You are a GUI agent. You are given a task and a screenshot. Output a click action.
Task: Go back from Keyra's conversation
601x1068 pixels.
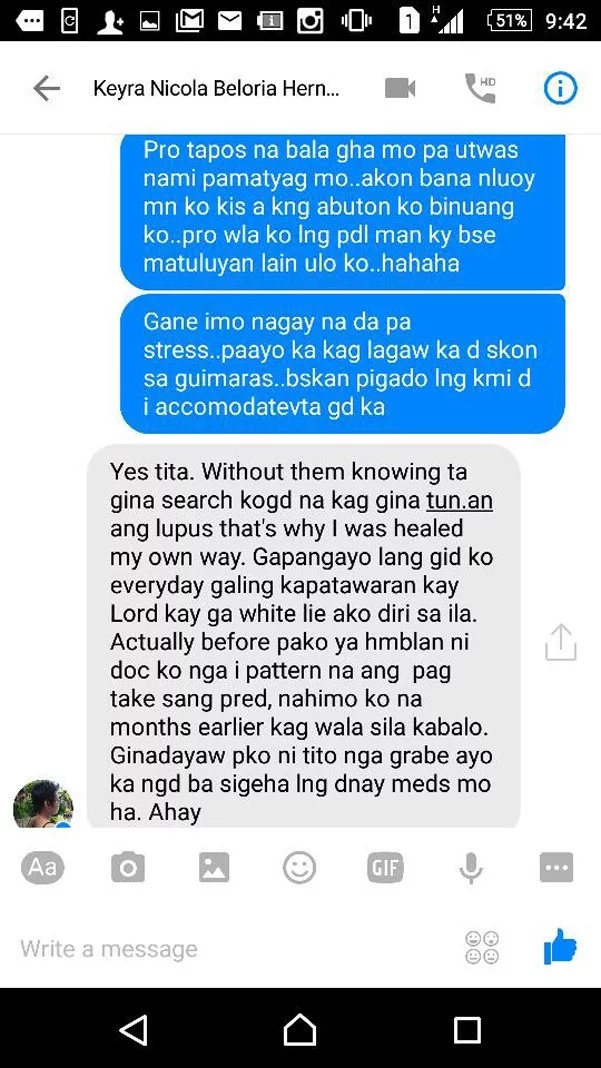pos(46,88)
